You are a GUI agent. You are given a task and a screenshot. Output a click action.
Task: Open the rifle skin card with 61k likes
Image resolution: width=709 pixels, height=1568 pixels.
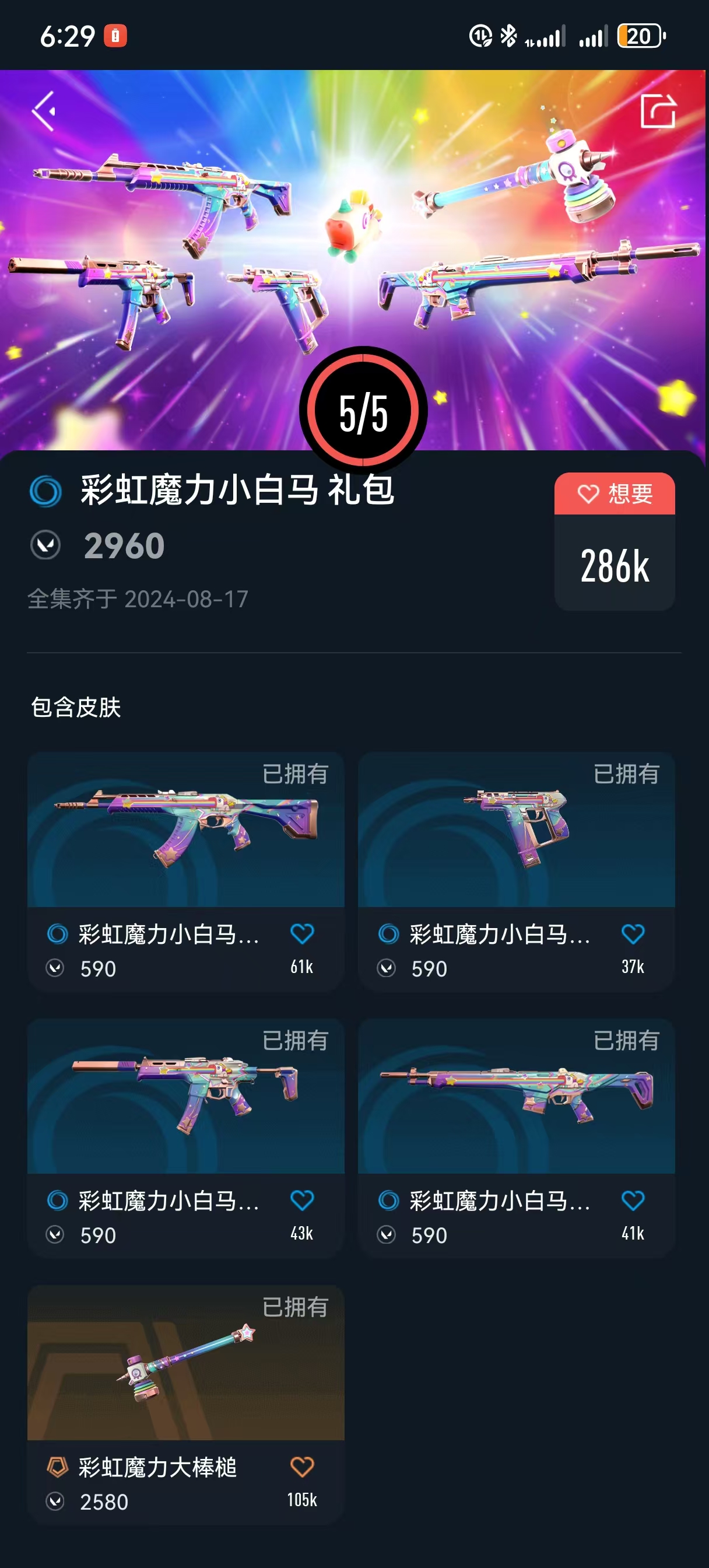(185, 872)
